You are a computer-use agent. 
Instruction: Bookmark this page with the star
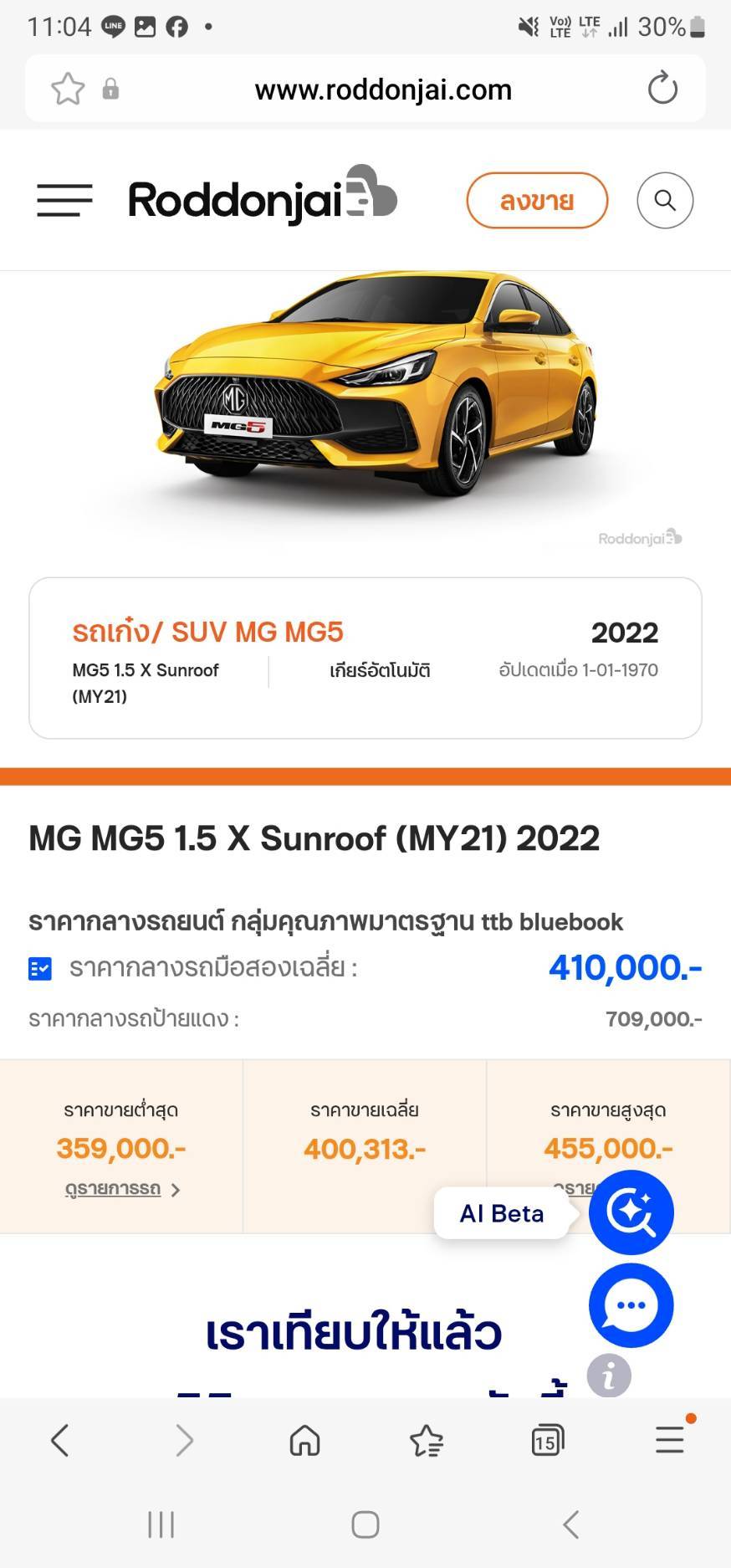(x=68, y=89)
